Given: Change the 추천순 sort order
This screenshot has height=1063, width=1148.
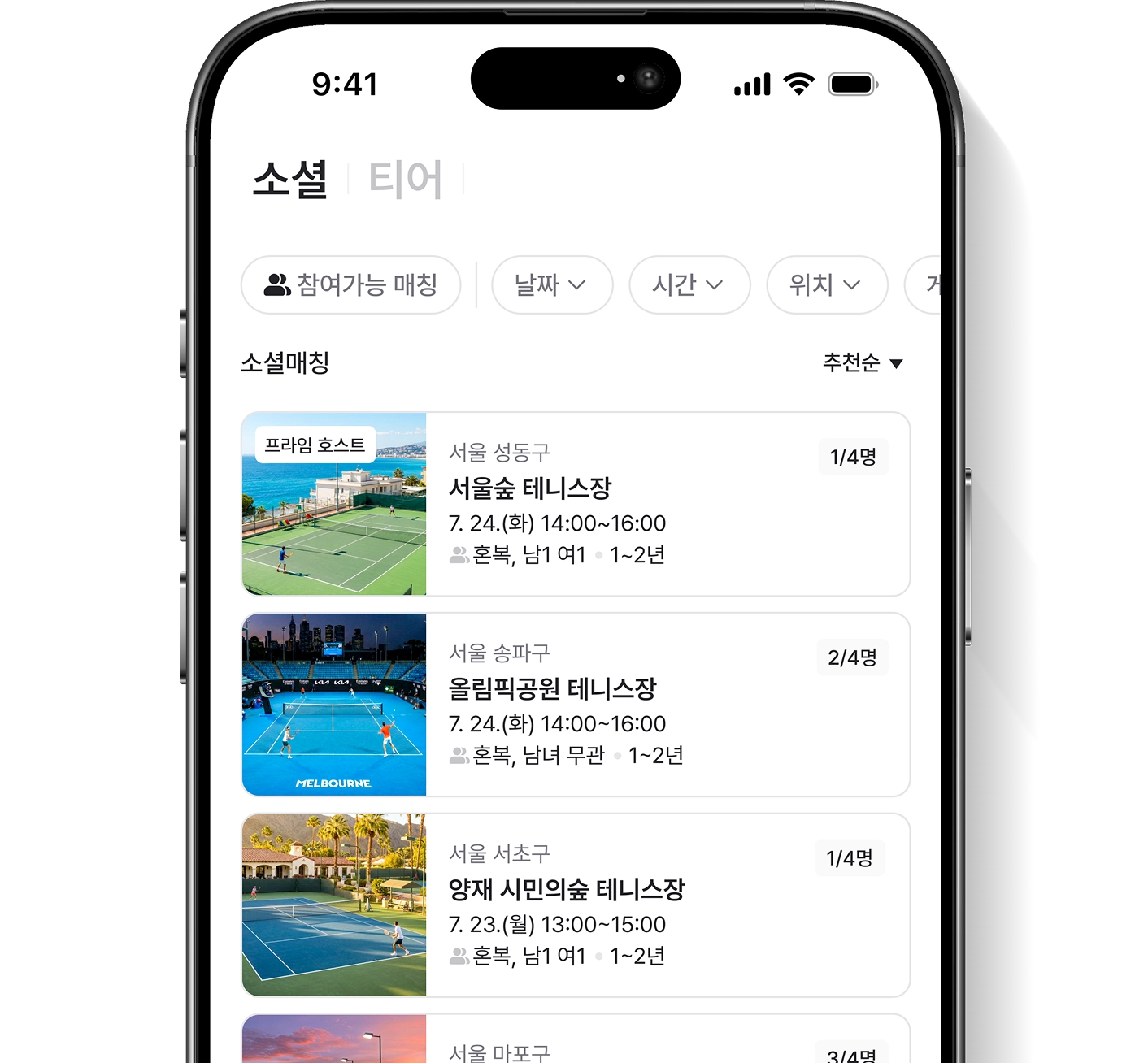Looking at the screenshot, I should [863, 362].
